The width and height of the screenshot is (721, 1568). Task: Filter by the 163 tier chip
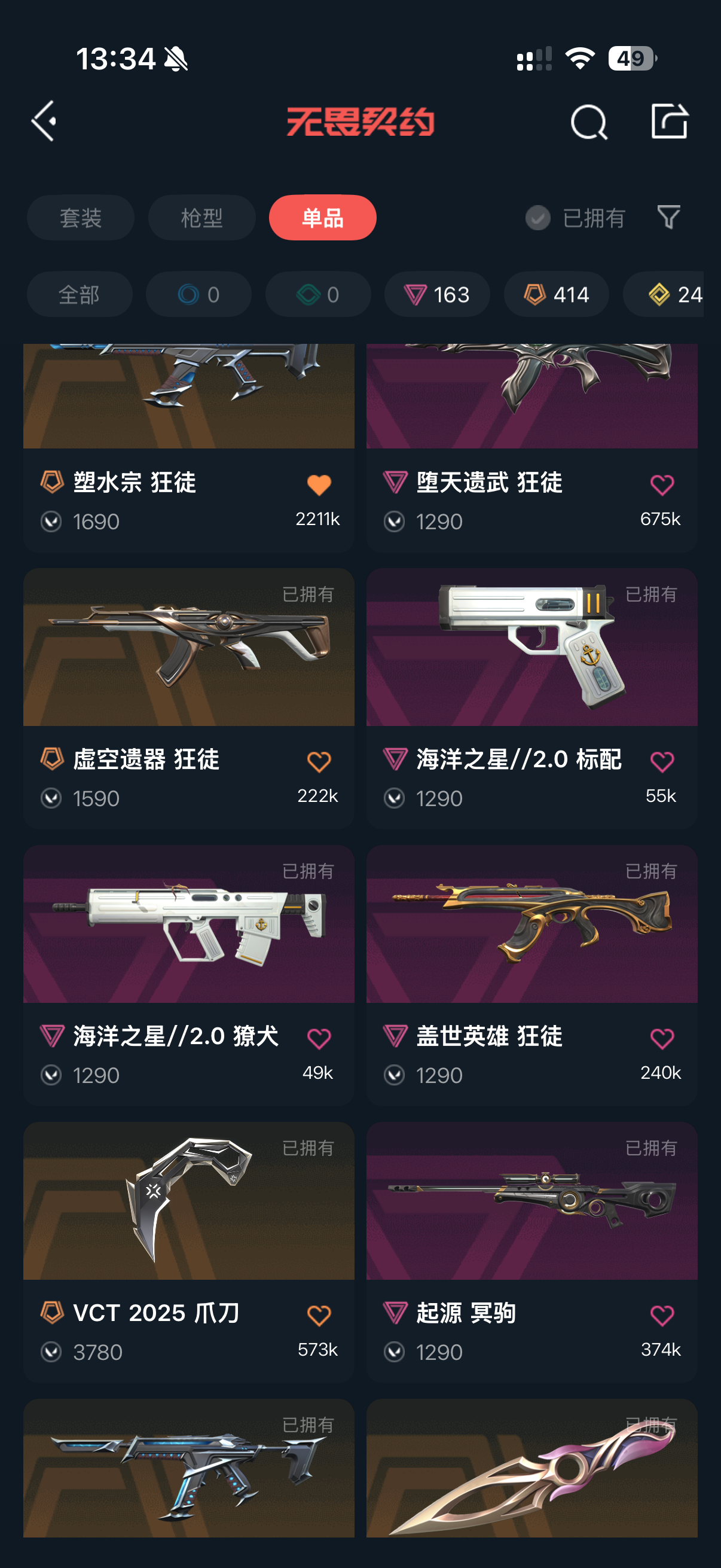coord(437,295)
